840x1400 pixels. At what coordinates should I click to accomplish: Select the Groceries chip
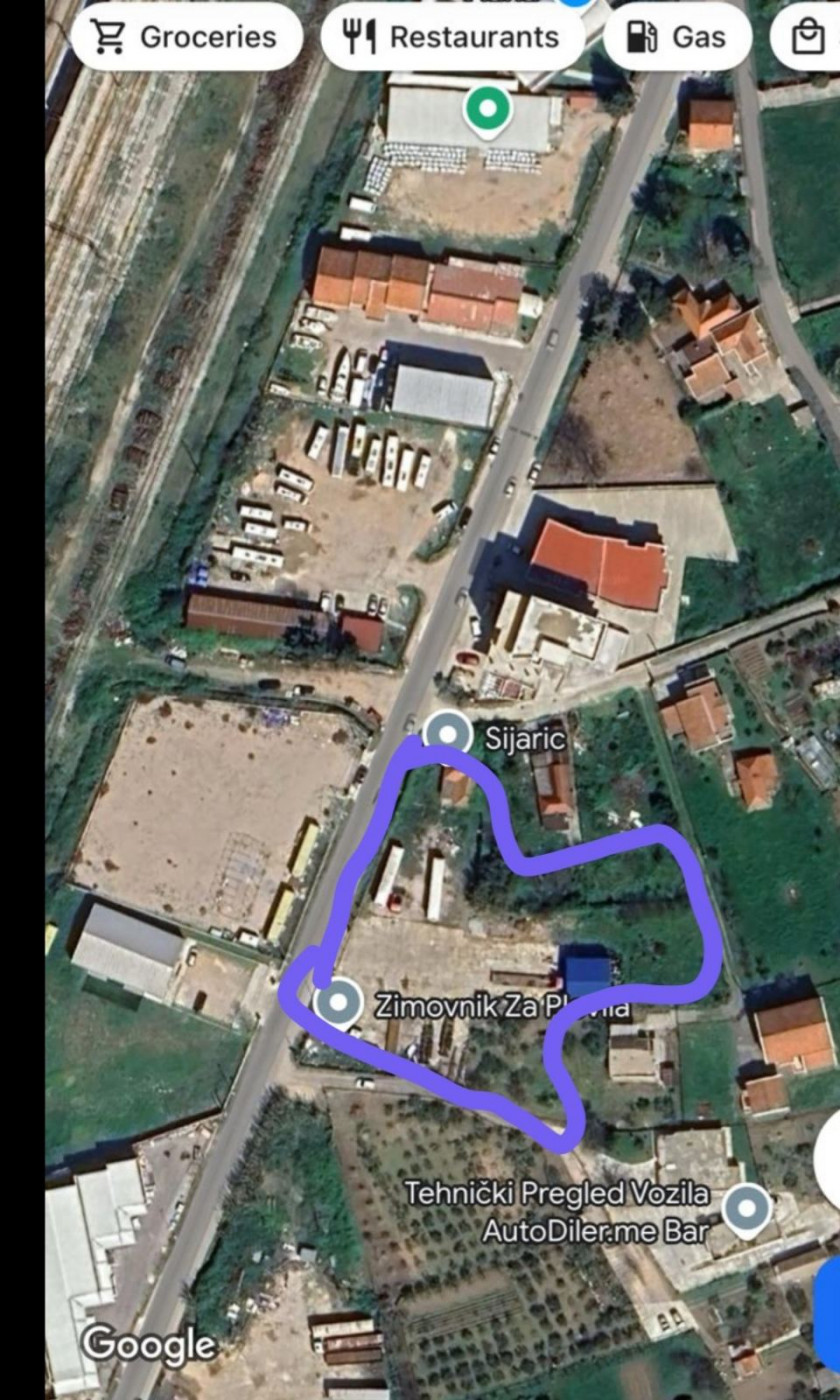186,37
